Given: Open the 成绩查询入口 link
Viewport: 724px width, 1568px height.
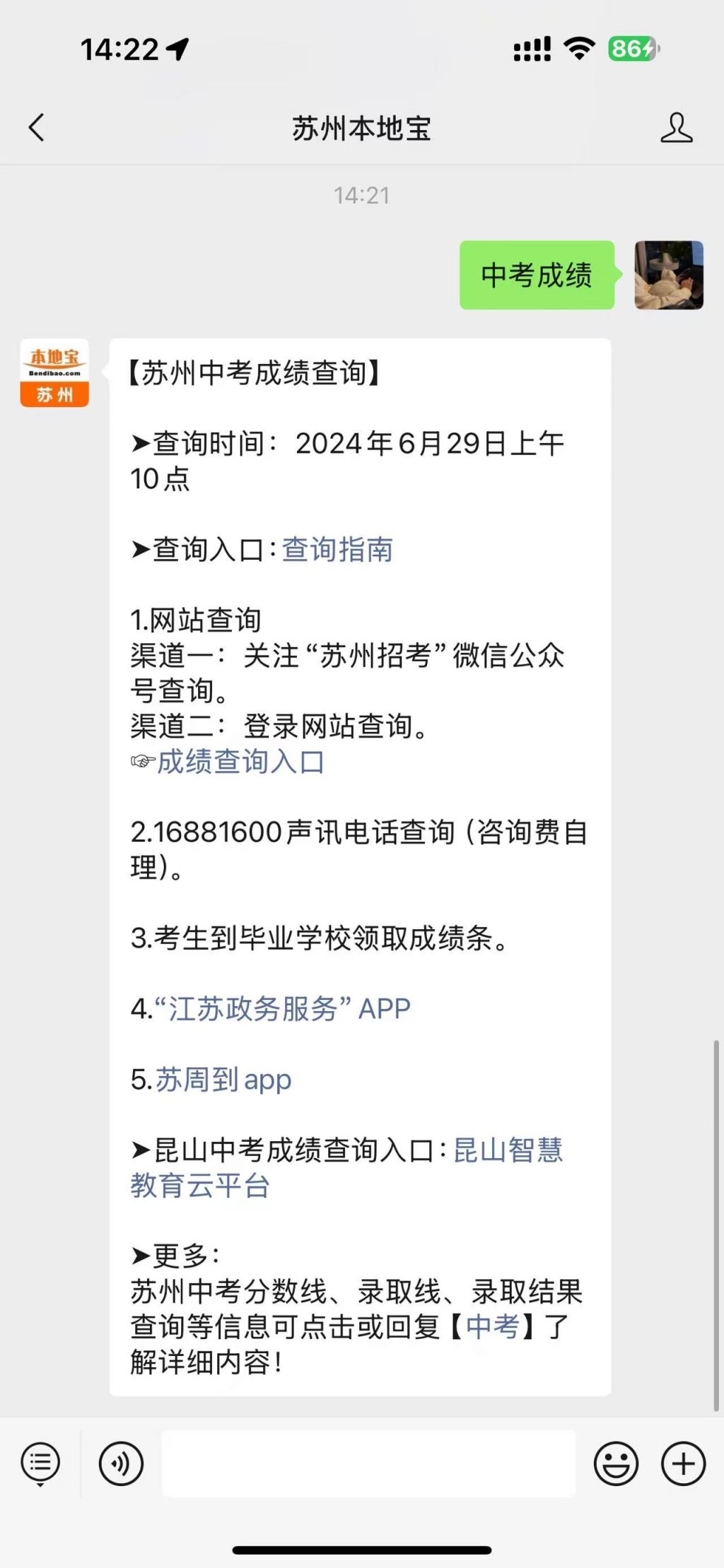Looking at the screenshot, I should [240, 762].
